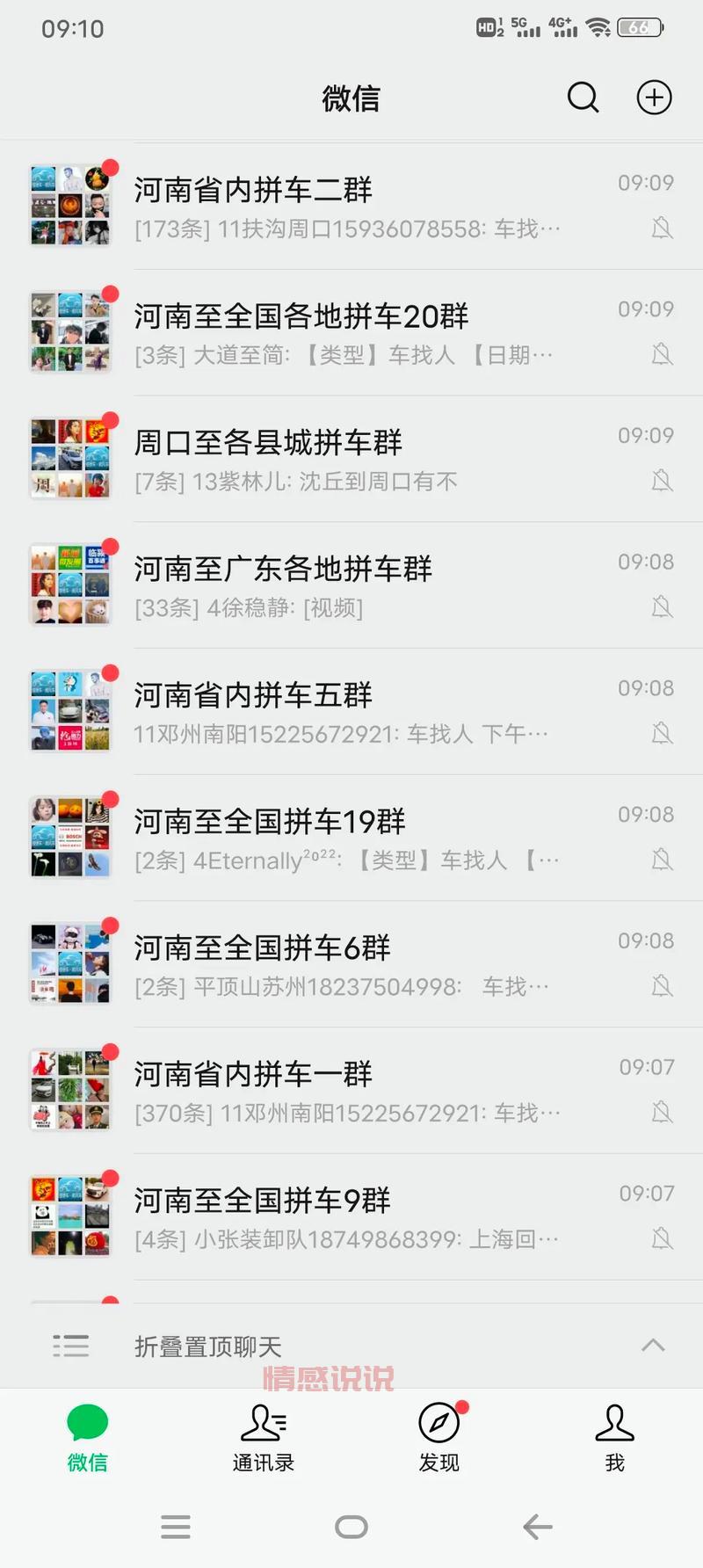Open the 河南至全国各地拼车20群 chat

(351, 330)
